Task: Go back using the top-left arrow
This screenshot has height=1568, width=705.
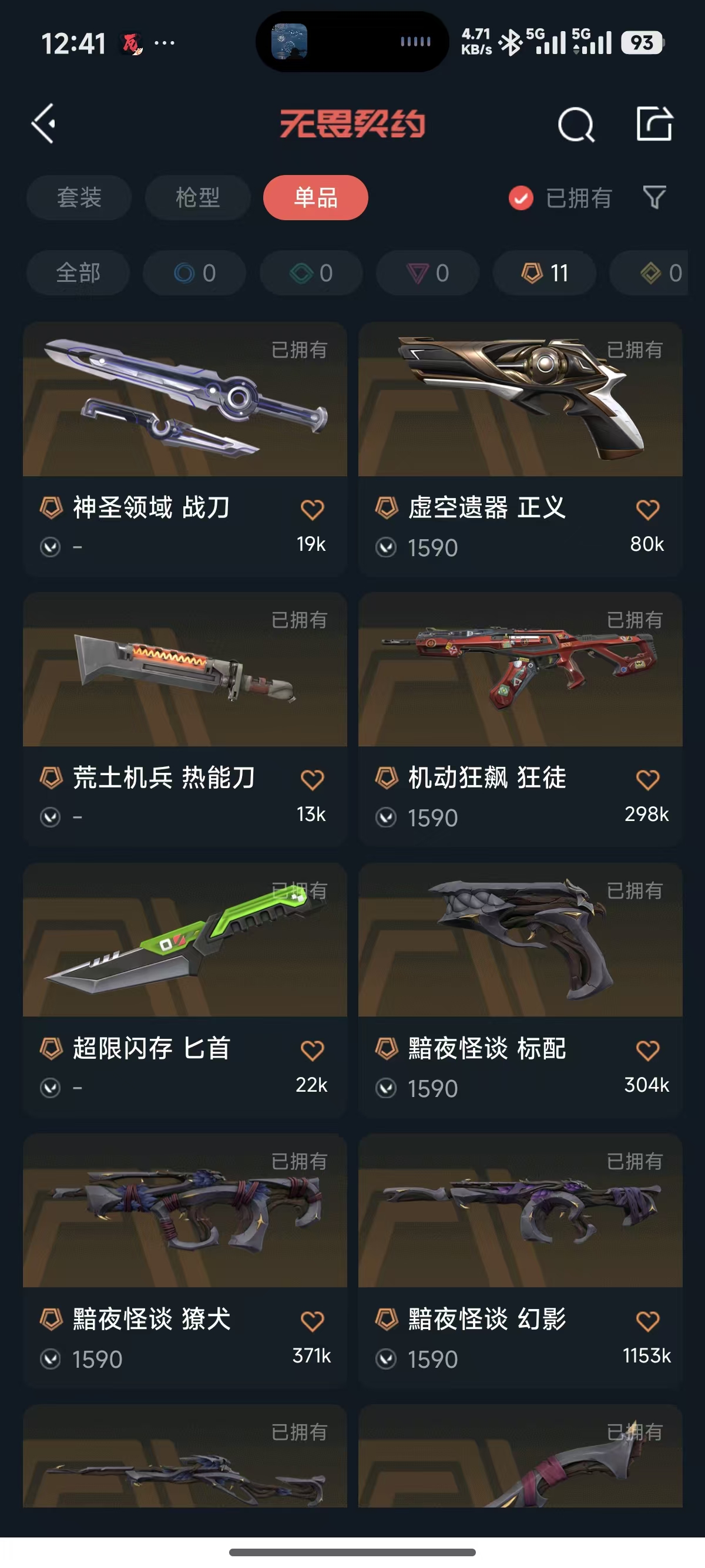Action: (44, 123)
